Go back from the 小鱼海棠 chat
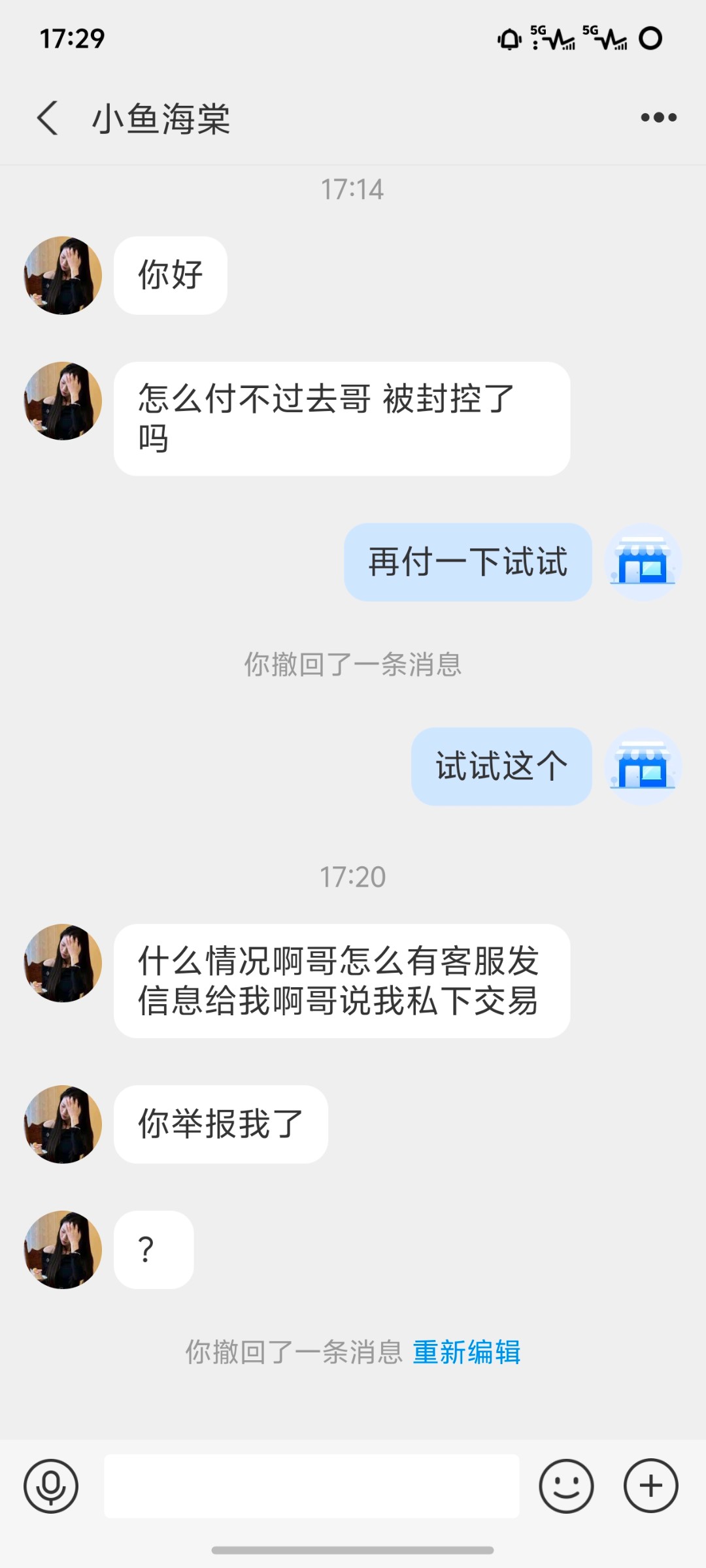The height and width of the screenshot is (1568, 706). coord(47,118)
